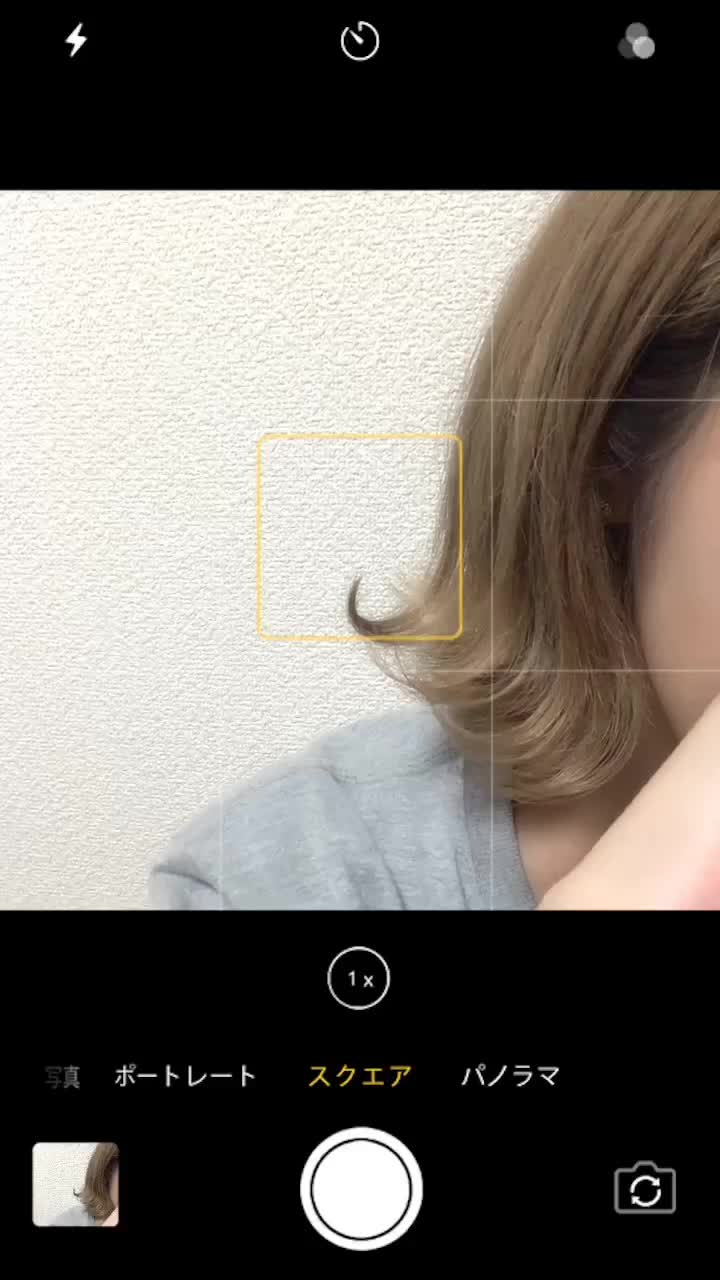
Task: Switch to パノラマ panorama mode
Action: click(x=510, y=1076)
